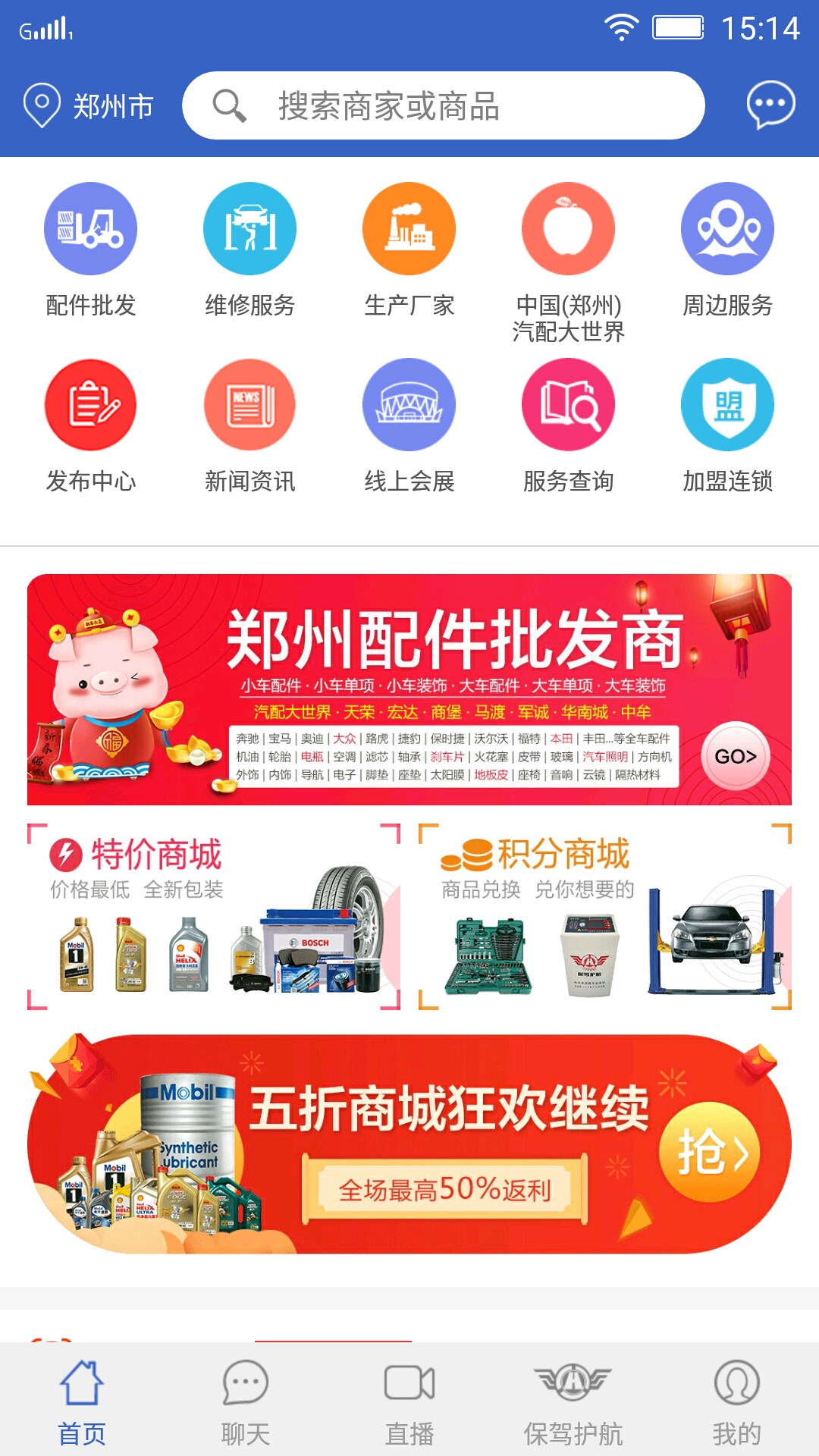Open 服务查询 service lookup icon

568,404
